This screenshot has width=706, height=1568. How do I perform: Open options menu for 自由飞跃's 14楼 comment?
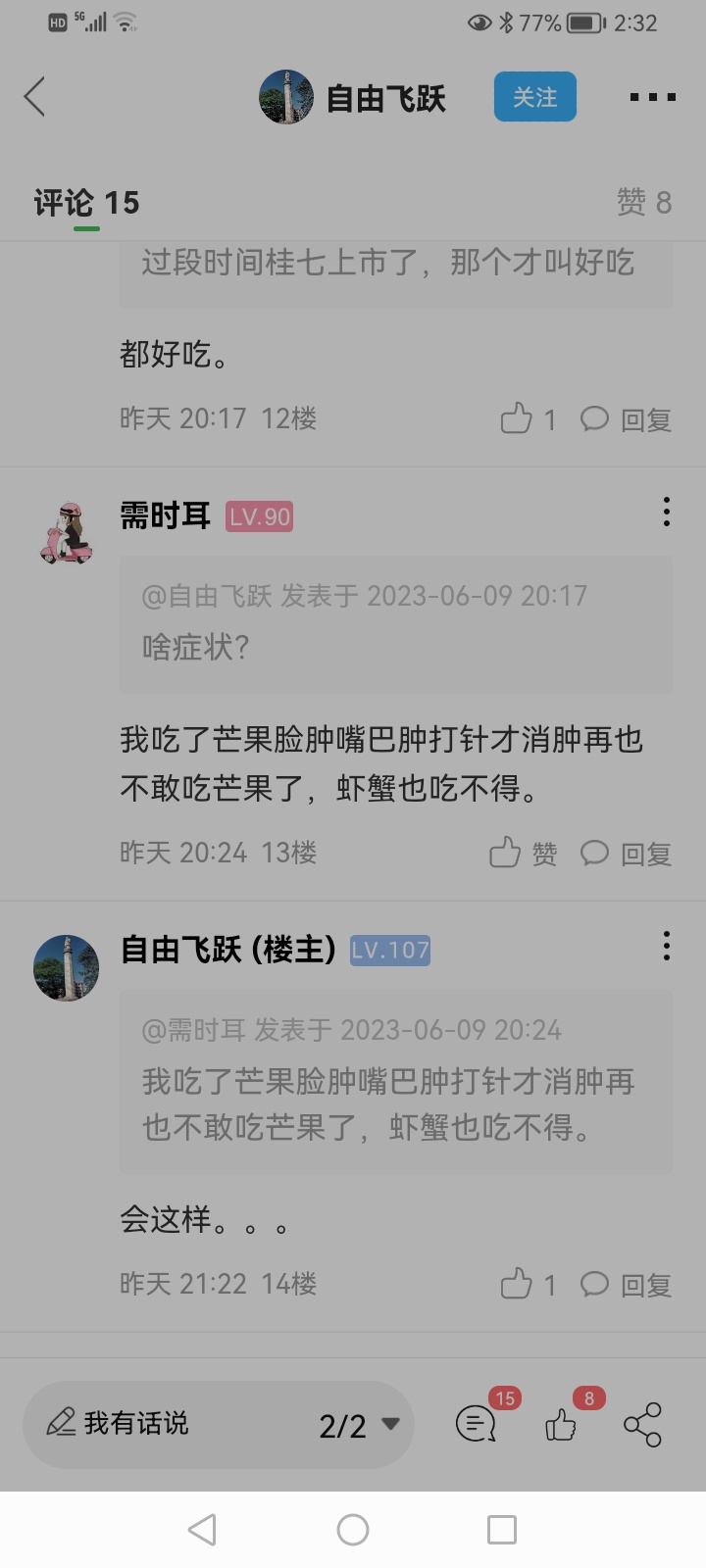(667, 946)
